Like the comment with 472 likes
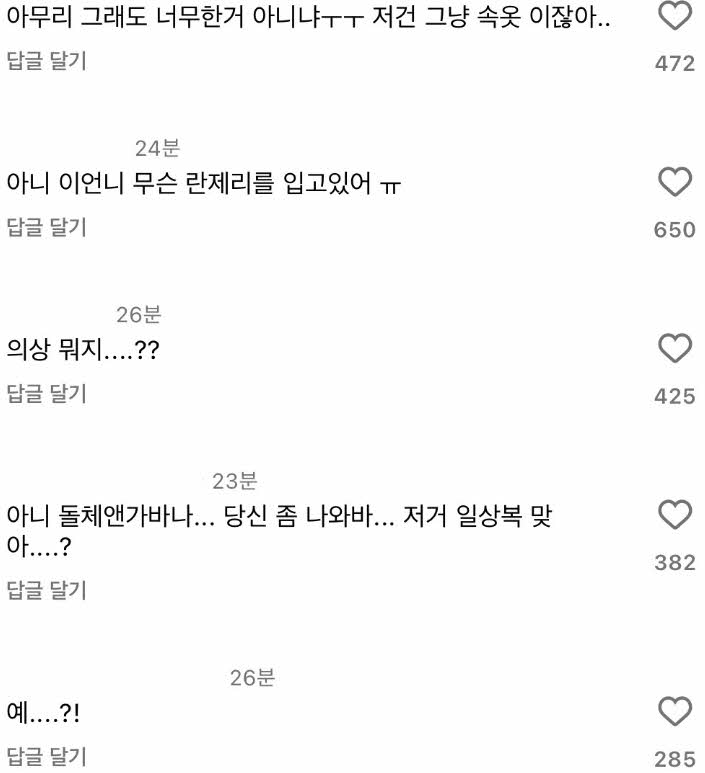 pos(676,16)
